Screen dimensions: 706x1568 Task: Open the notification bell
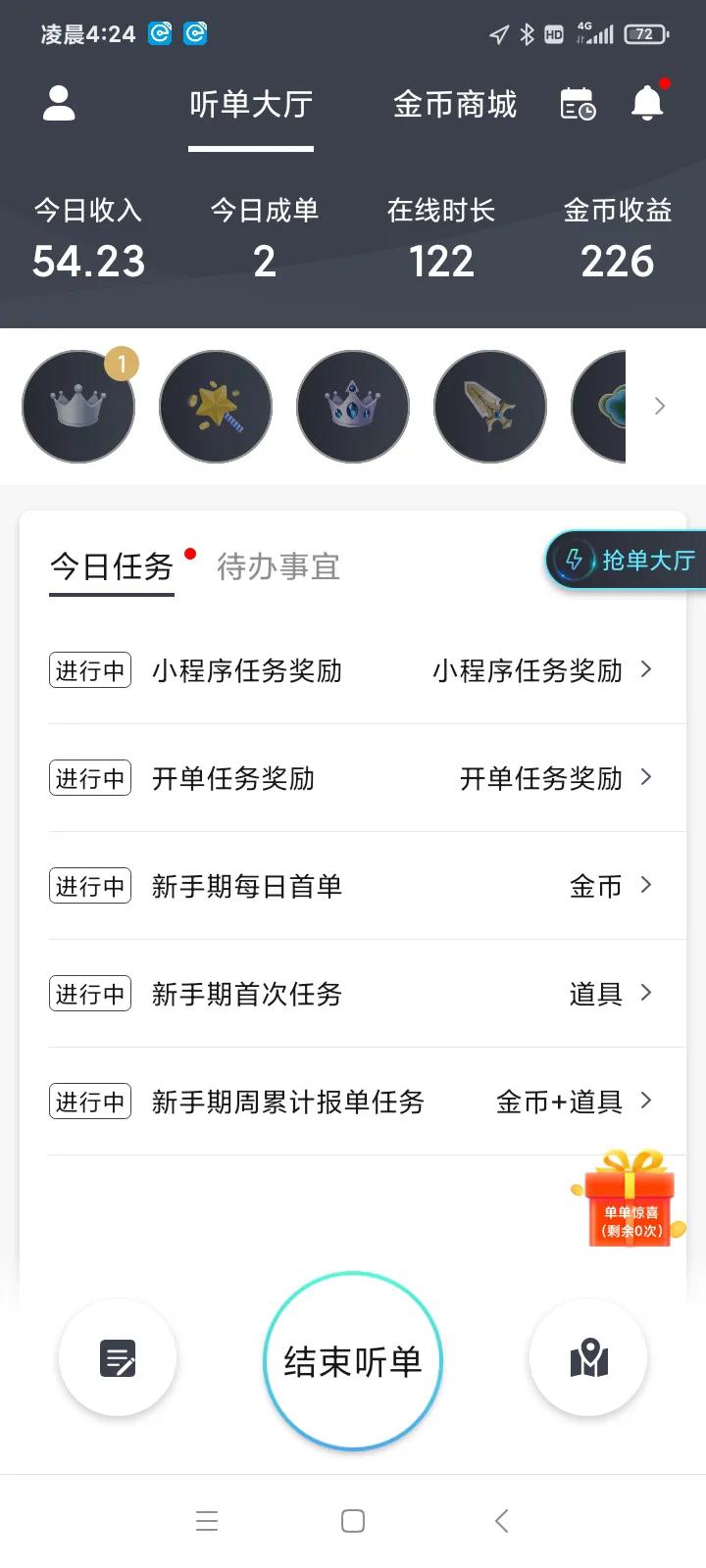click(645, 103)
